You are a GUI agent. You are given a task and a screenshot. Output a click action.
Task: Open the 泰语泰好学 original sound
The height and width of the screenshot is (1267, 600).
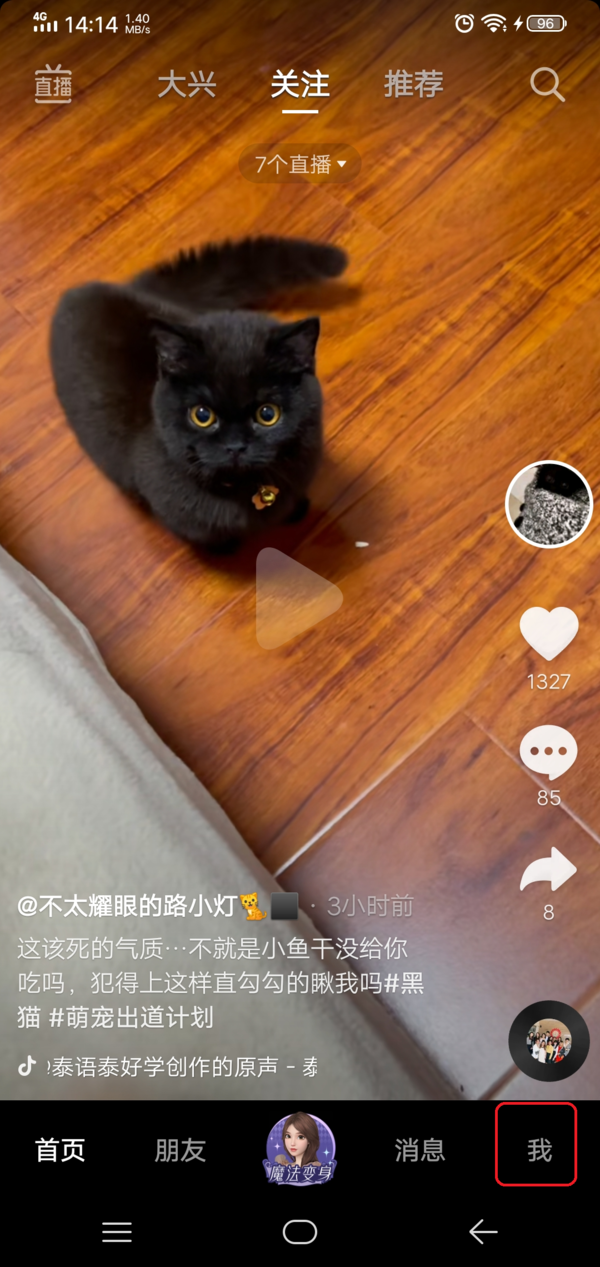click(x=180, y=1066)
